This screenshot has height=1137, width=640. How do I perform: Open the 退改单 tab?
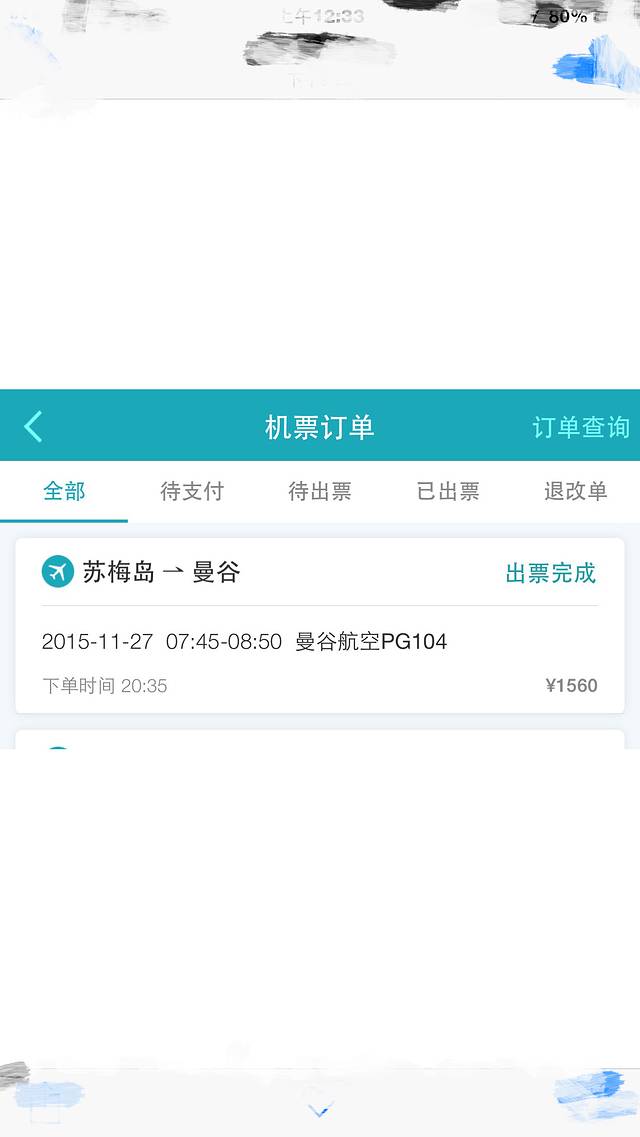tap(575, 491)
